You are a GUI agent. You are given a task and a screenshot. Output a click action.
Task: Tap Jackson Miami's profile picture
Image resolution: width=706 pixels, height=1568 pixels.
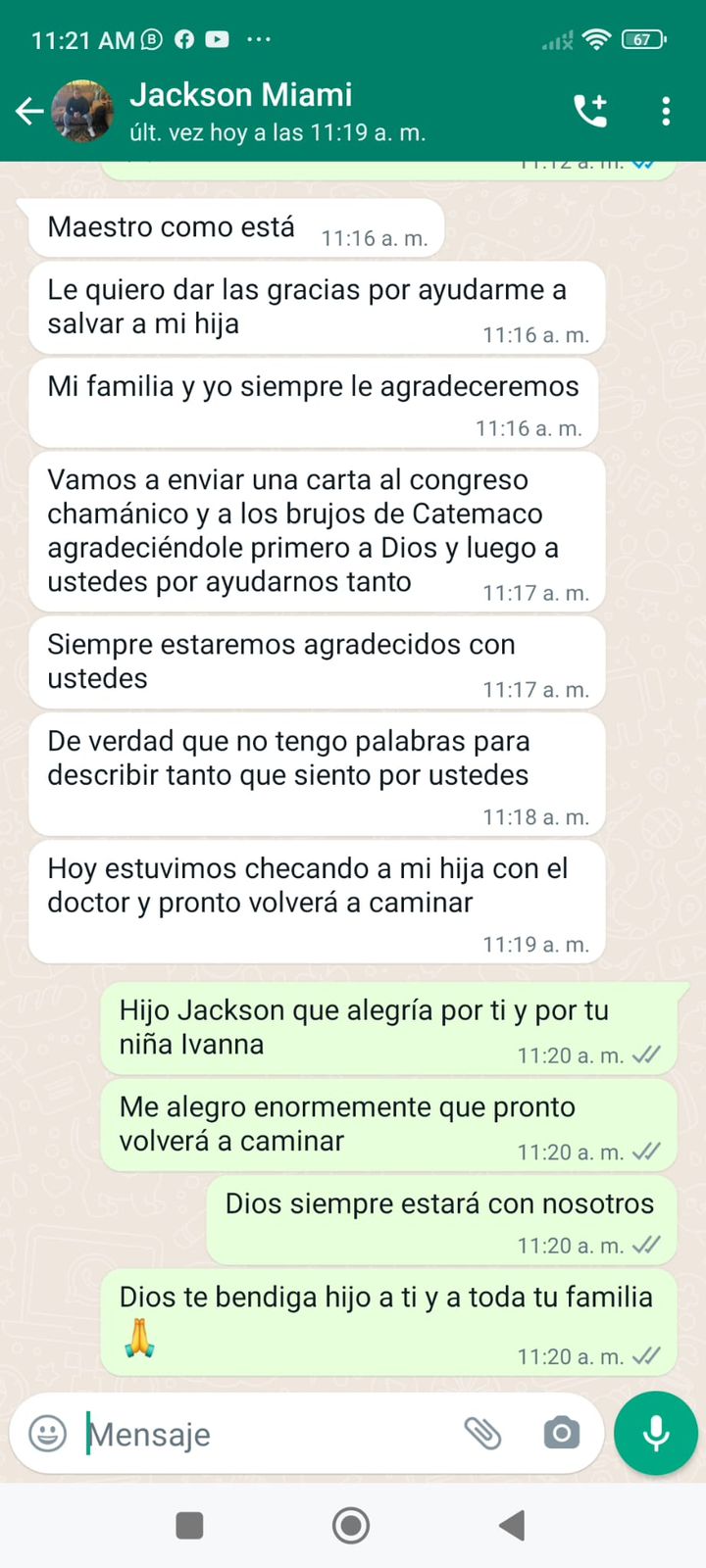[82, 111]
